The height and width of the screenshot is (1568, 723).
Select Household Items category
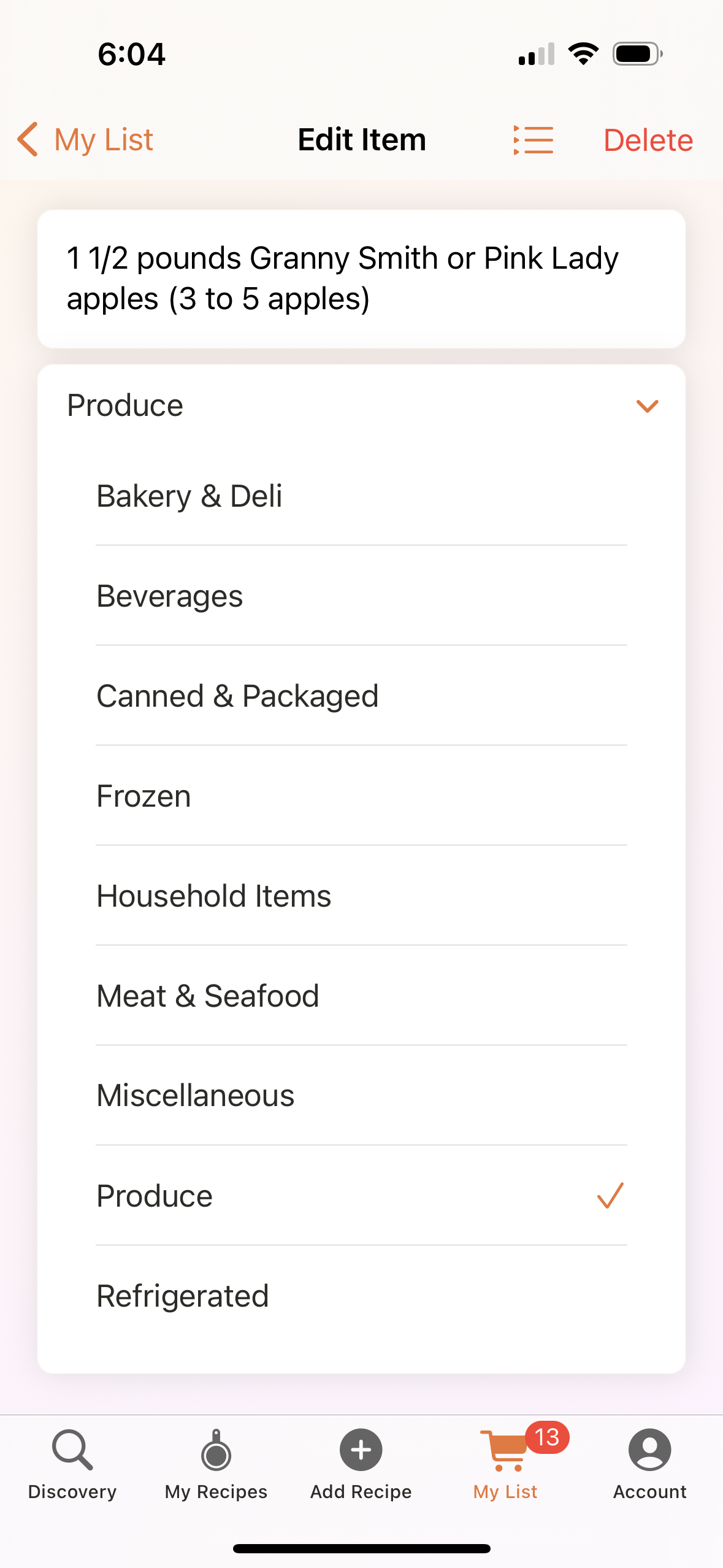tap(361, 896)
